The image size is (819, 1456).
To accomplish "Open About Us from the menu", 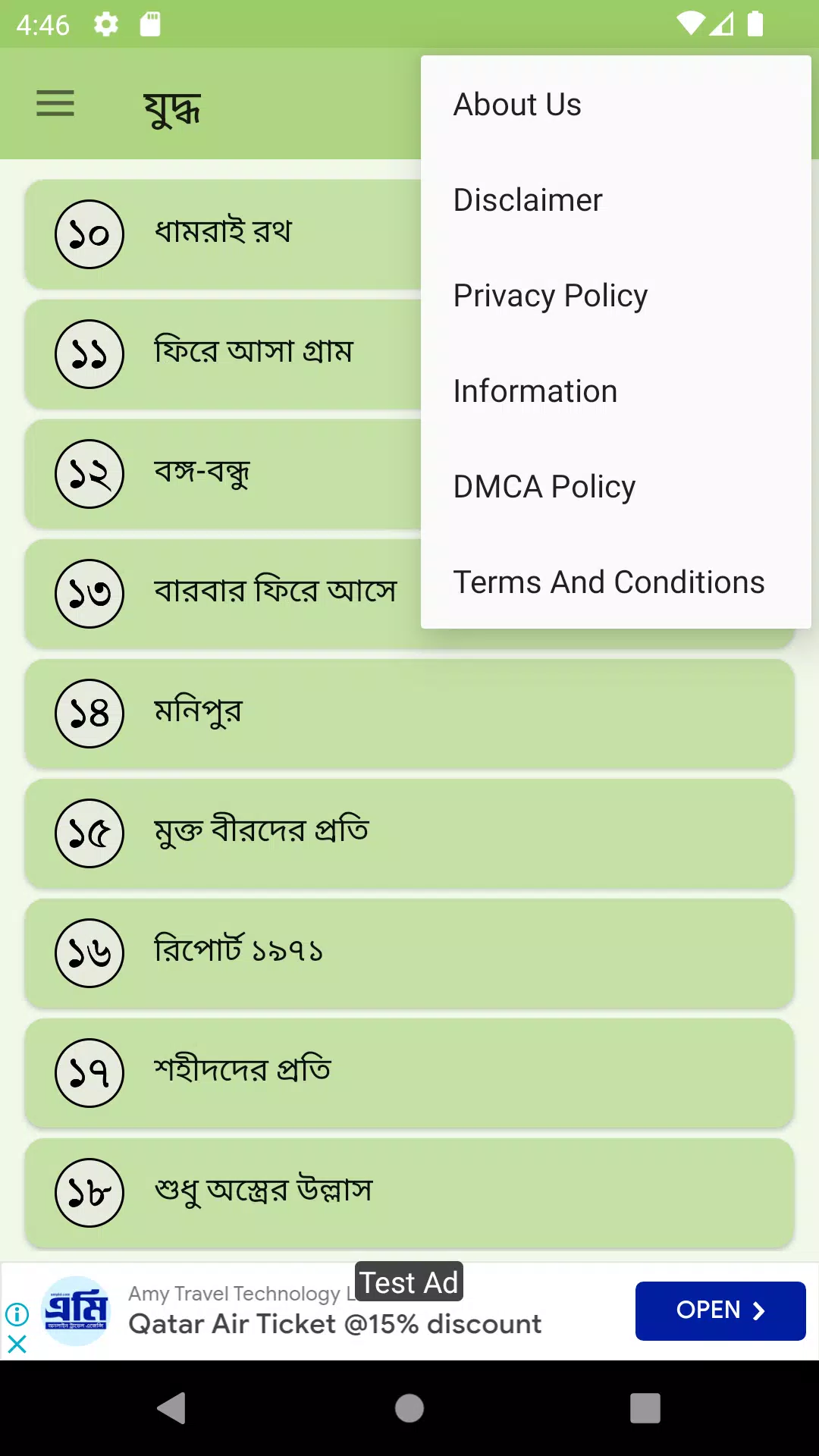I will point(616,105).
